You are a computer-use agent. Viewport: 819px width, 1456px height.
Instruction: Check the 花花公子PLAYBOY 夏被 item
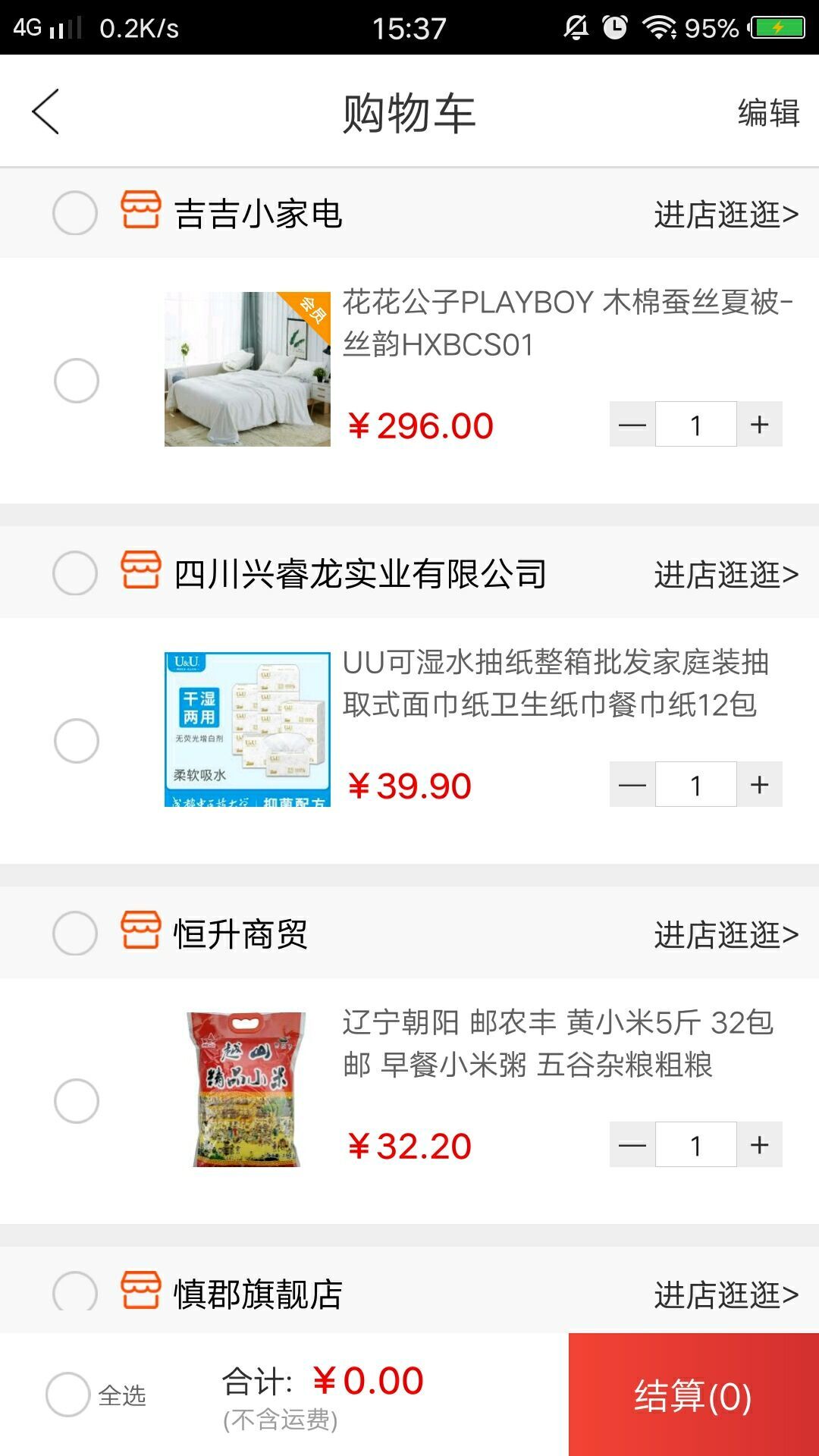tap(77, 381)
